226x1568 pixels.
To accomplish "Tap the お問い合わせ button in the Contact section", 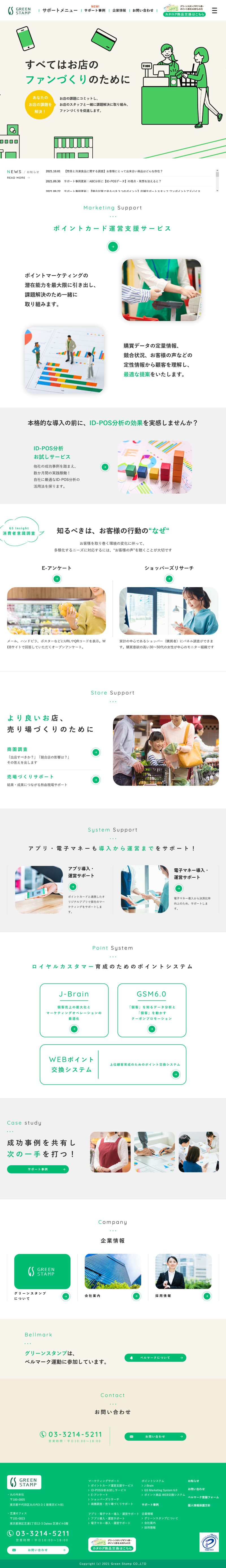I will click(155, 1436).
